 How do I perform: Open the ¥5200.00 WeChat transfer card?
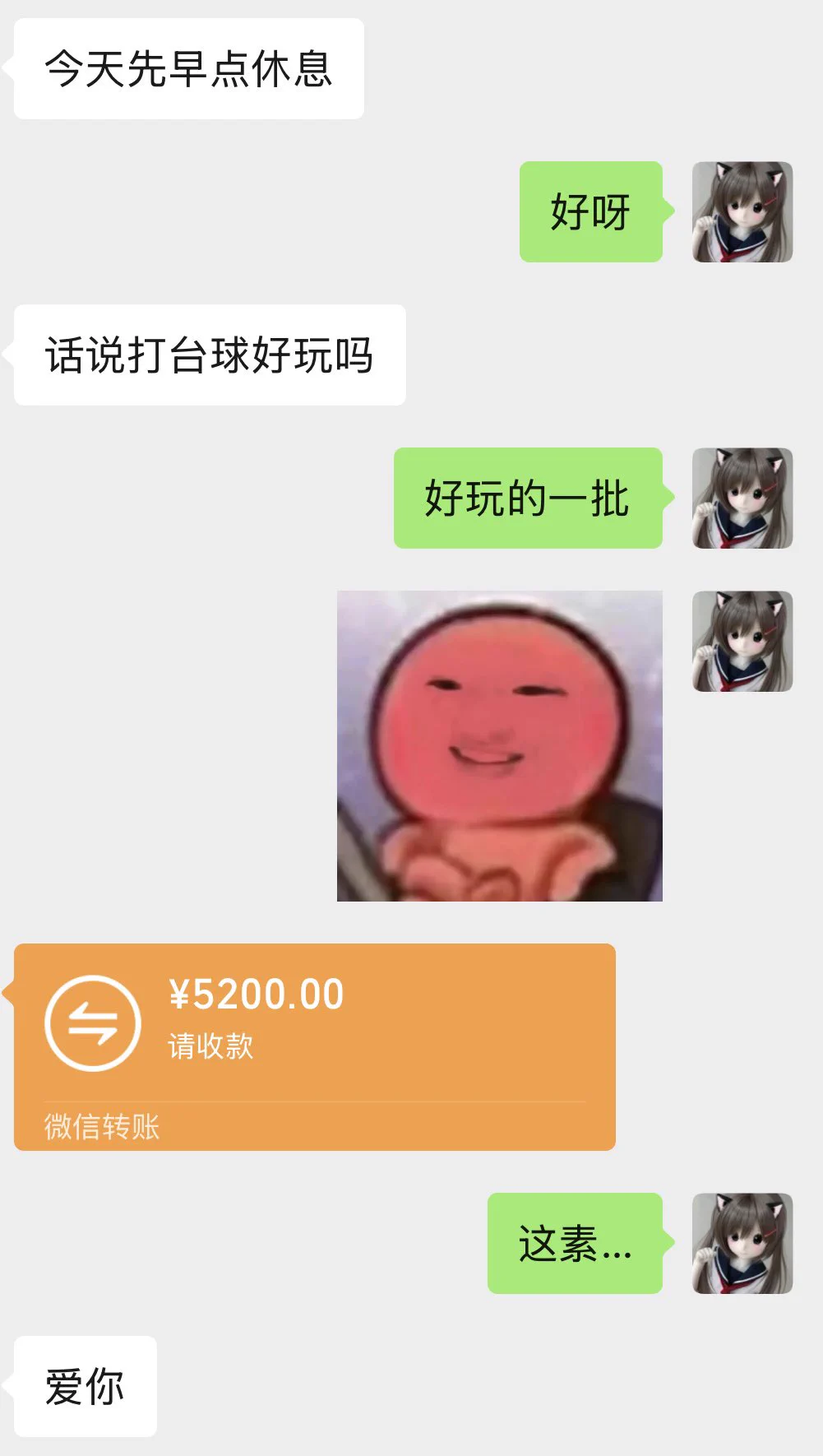pos(314,1046)
